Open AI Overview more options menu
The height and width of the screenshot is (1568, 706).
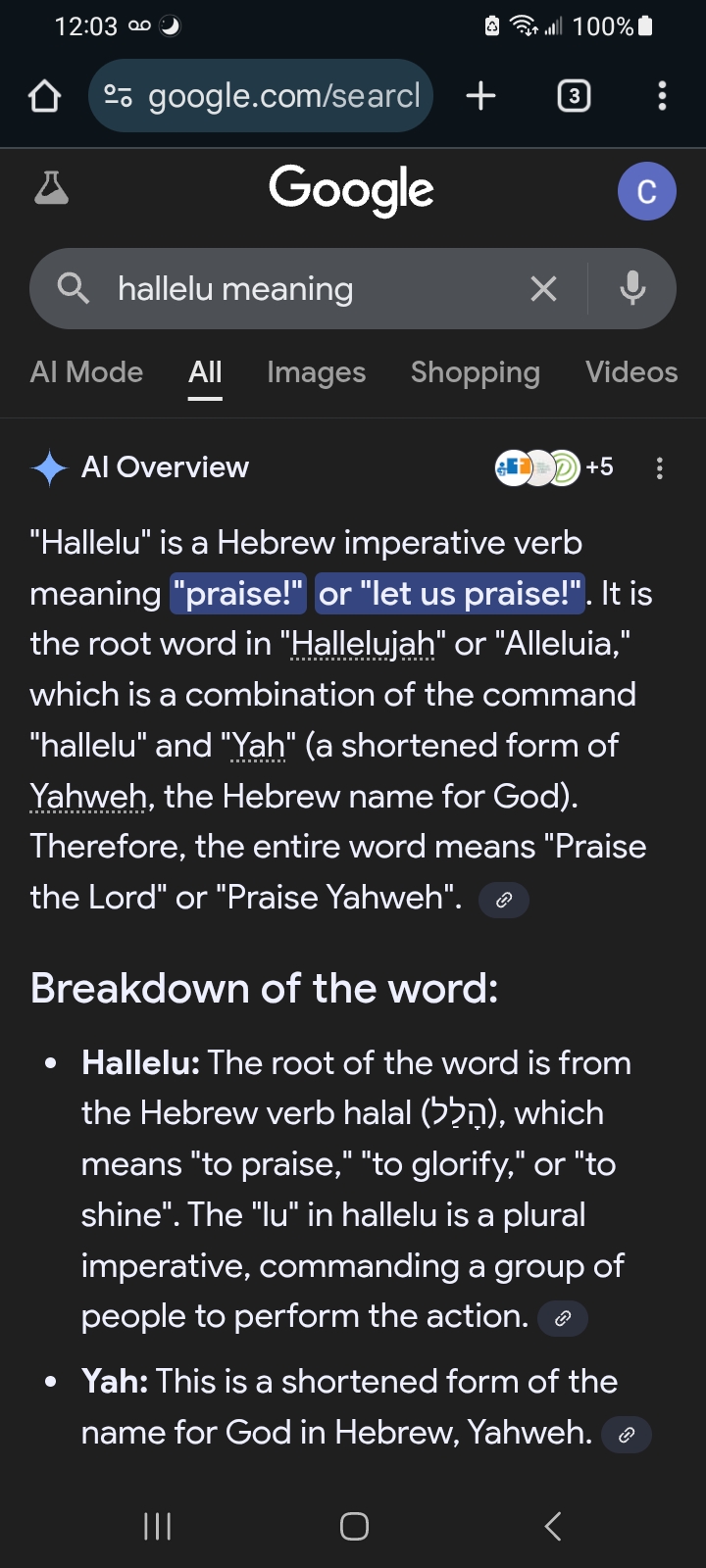point(660,468)
